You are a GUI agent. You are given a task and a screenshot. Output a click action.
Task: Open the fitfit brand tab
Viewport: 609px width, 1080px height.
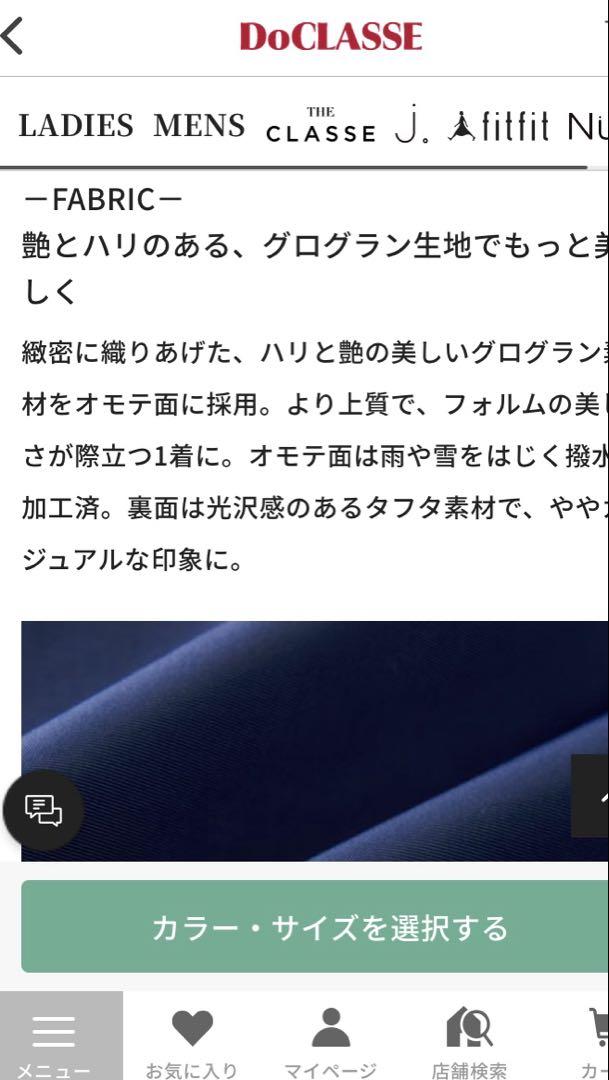point(498,126)
